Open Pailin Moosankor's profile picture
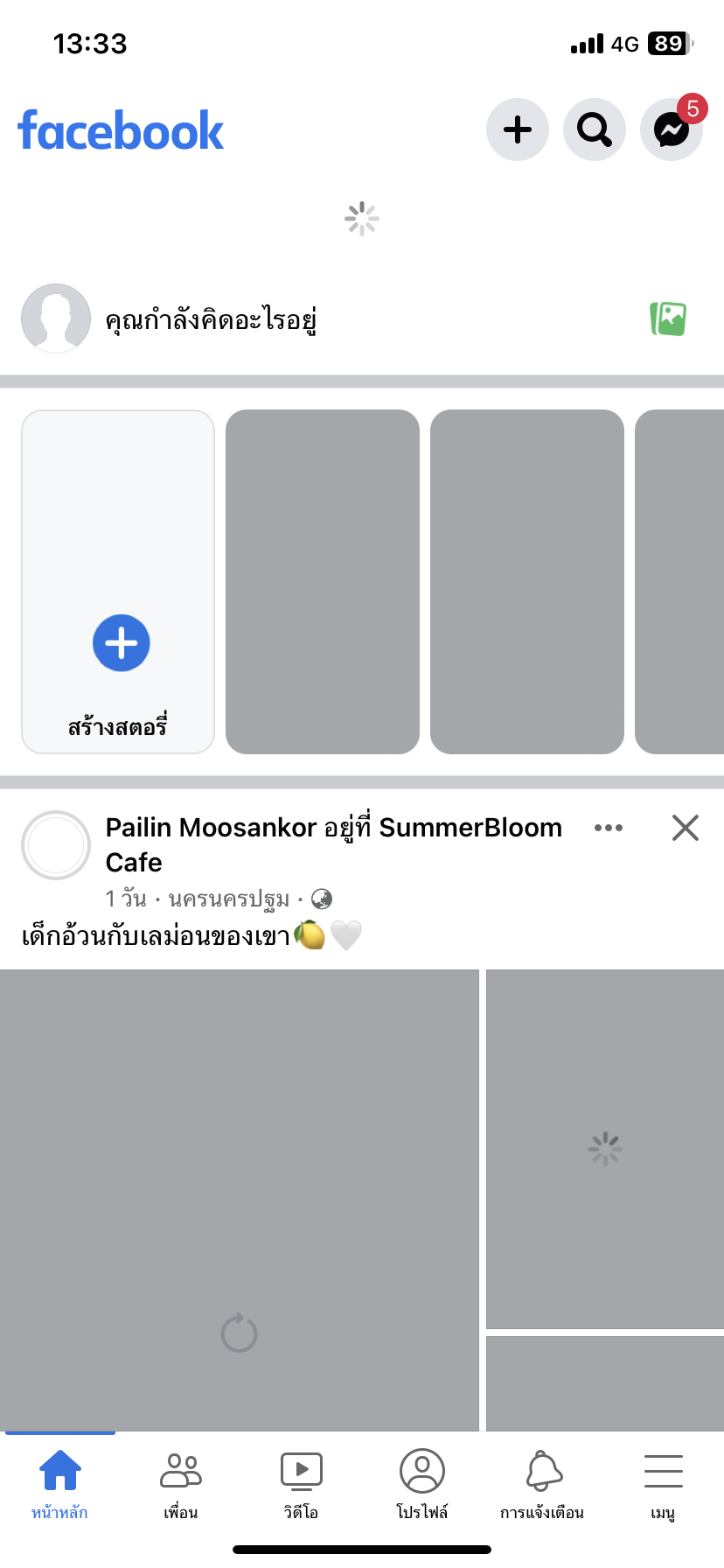 [56, 845]
